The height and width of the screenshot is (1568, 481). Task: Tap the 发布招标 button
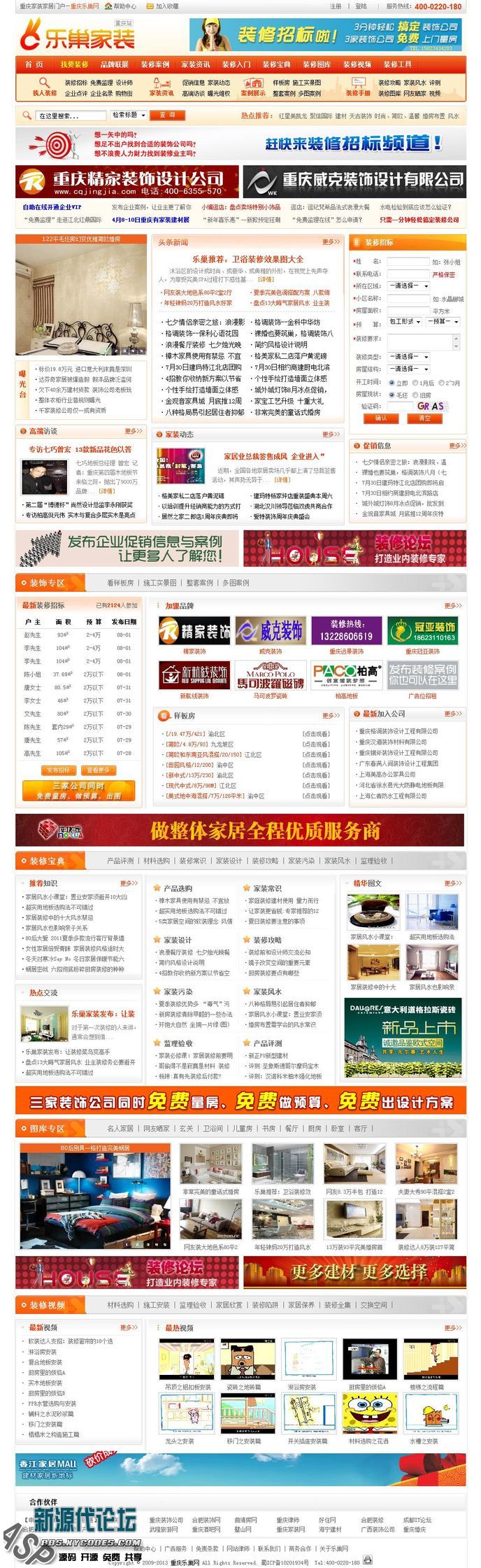[57, 770]
